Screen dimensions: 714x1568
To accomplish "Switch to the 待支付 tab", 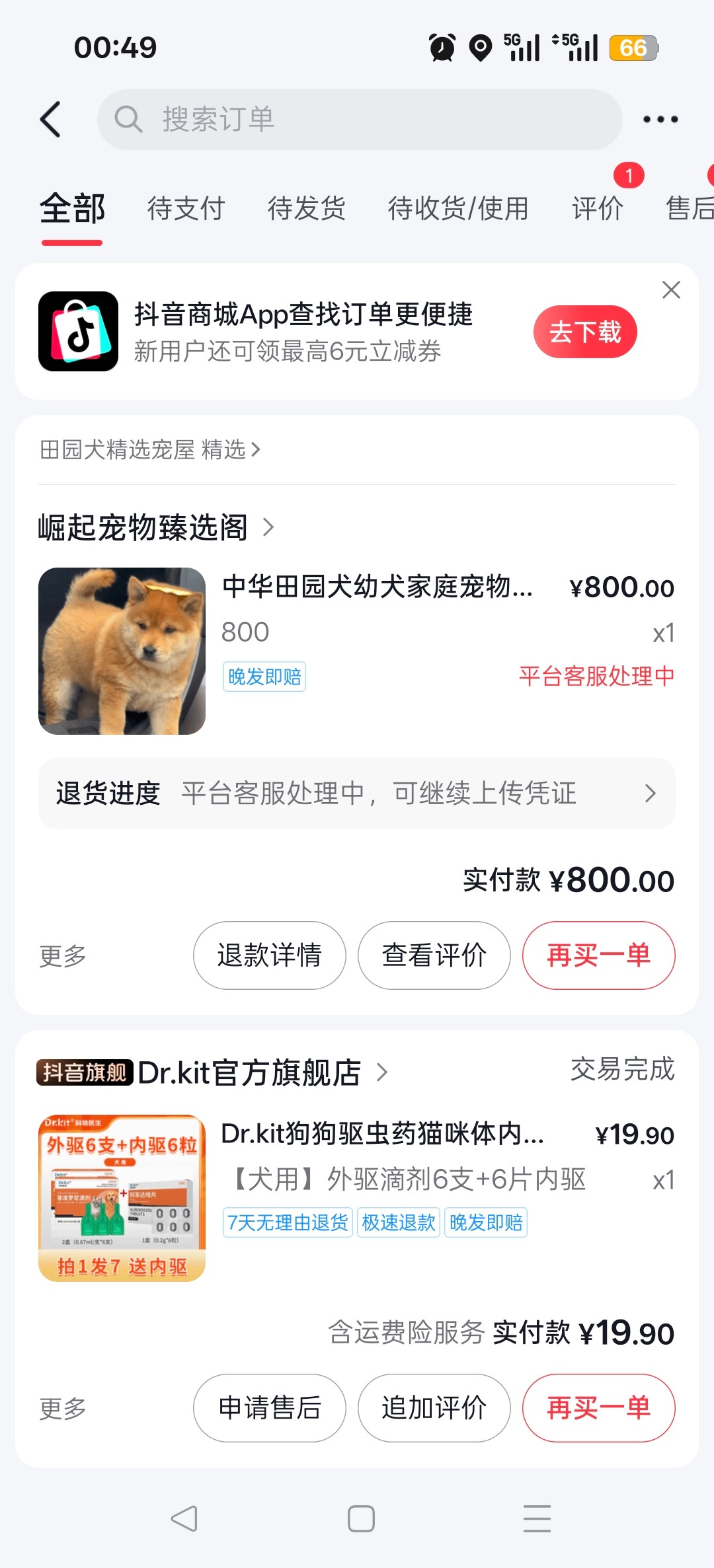I will click(186, 209).
